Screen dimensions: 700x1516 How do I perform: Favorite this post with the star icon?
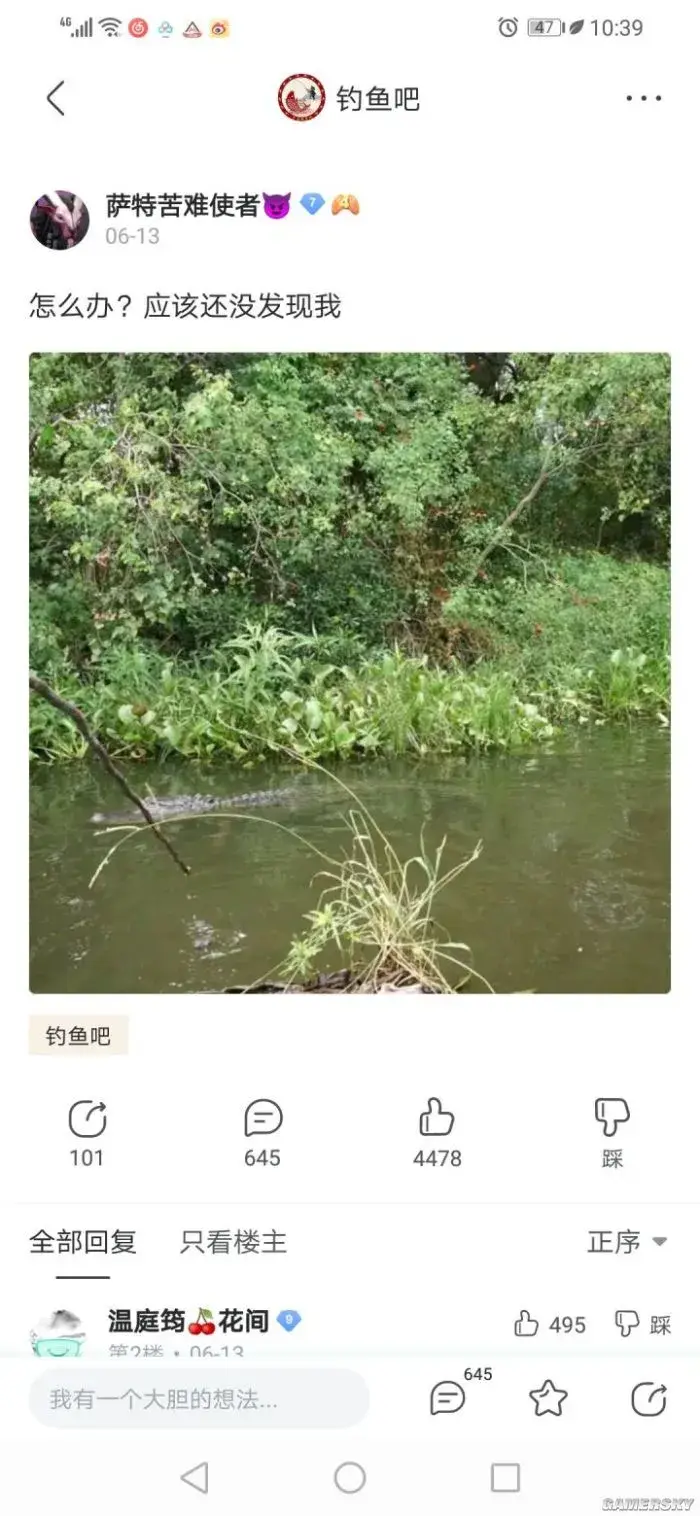tap(548, 1398)
